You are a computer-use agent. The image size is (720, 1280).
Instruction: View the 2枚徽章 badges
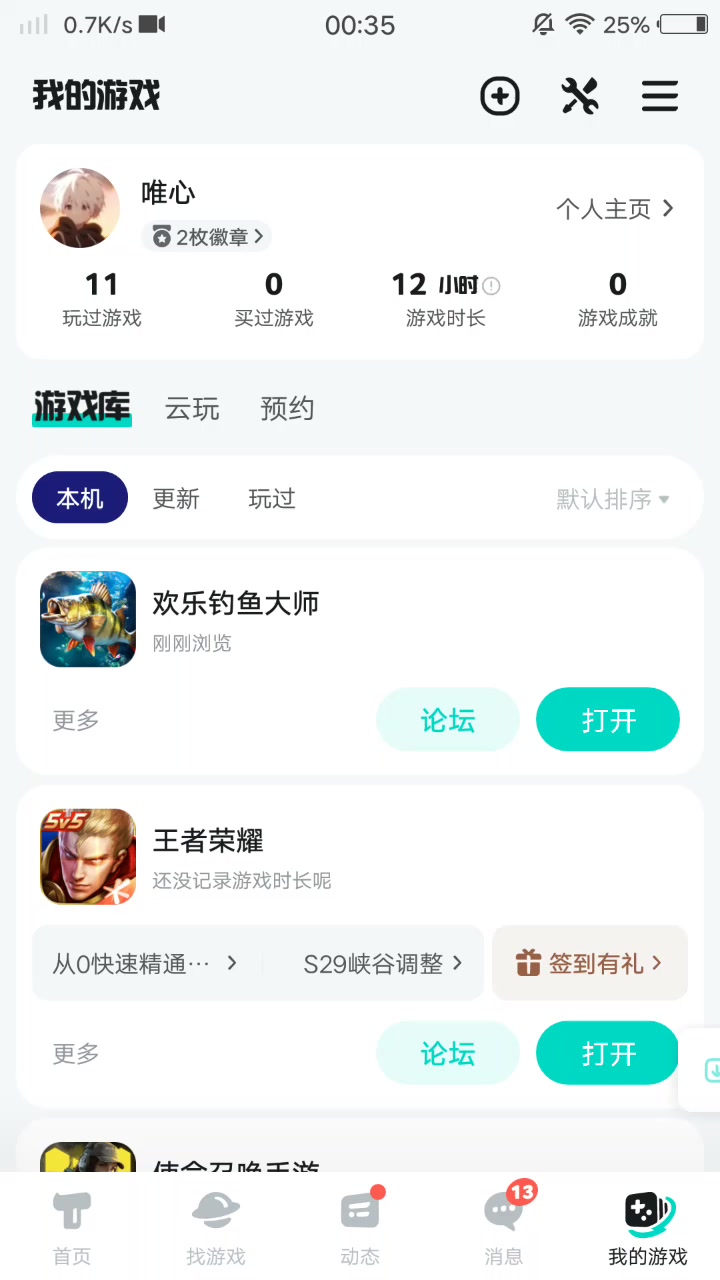[207, 237]
